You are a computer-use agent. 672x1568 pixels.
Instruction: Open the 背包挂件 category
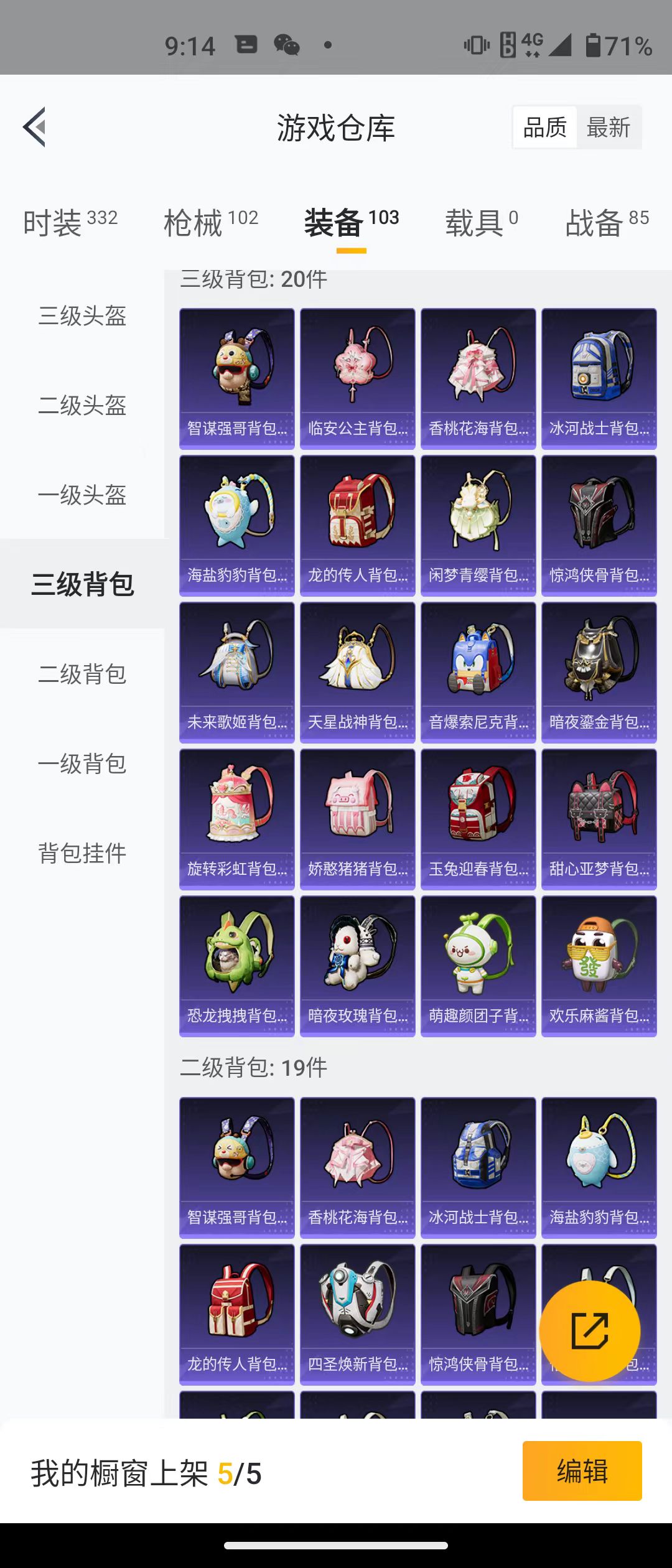click(x=82, y=853)
